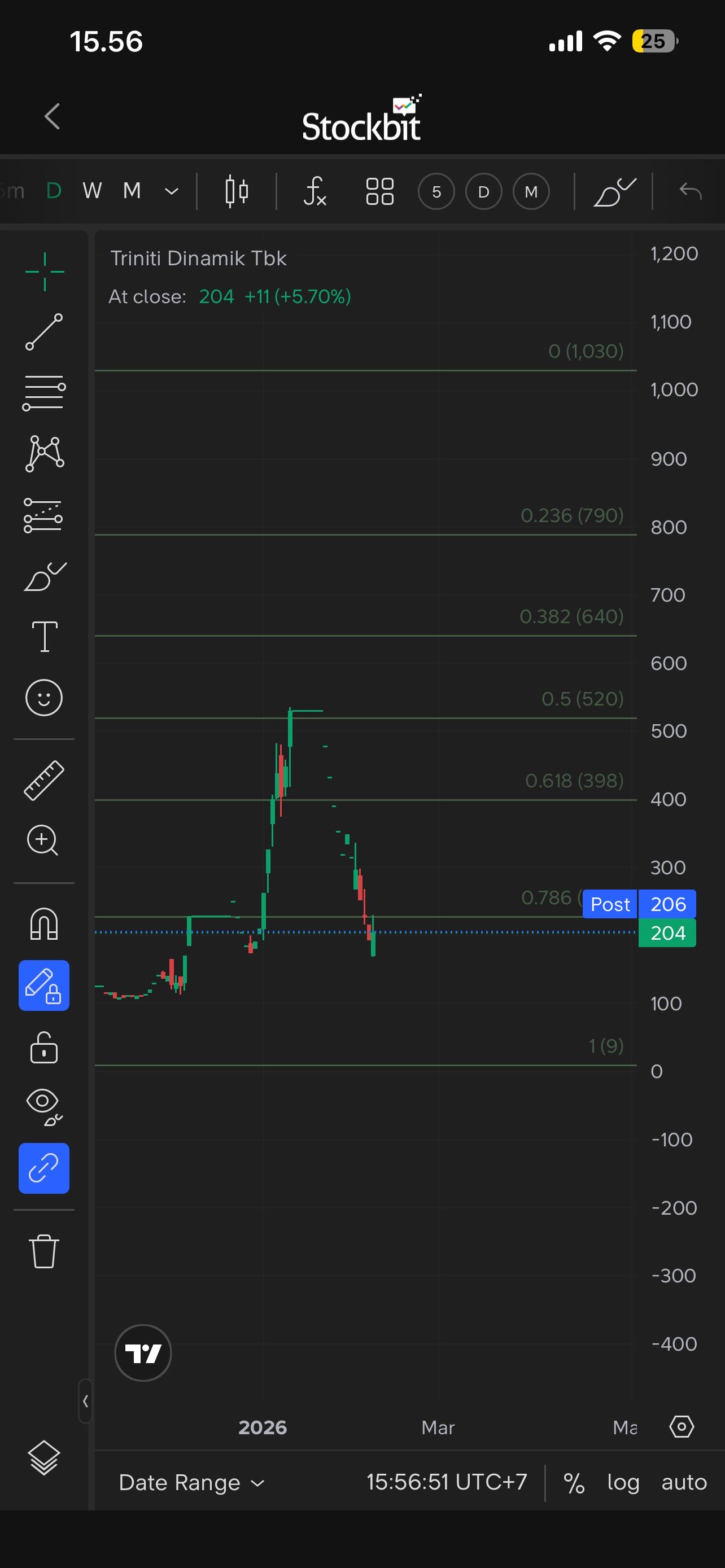This screenshot has height=1568, width=725.
Task: Undo the last chart action
Action: (x=691, y=192)
